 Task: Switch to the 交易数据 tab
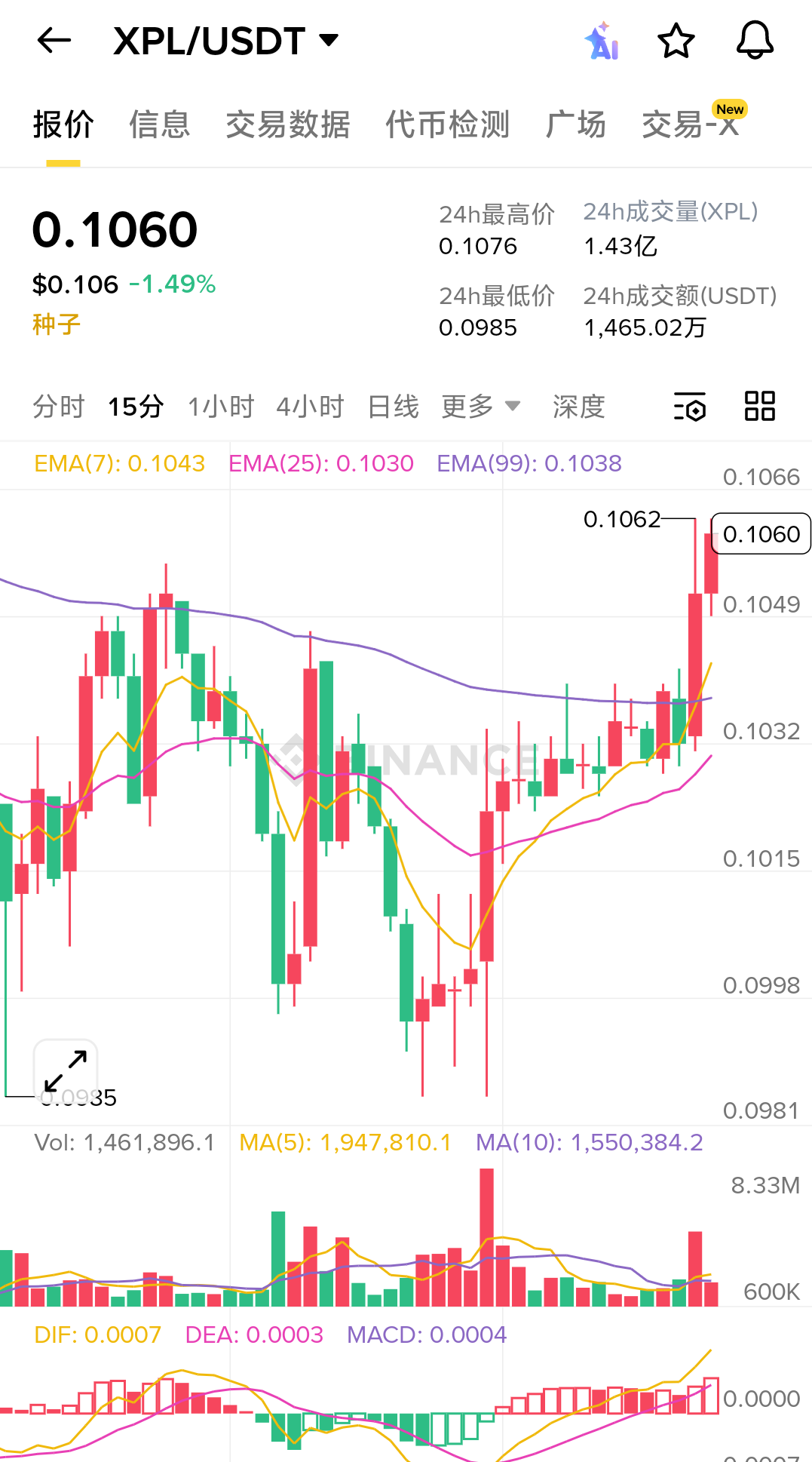point(288,124)
